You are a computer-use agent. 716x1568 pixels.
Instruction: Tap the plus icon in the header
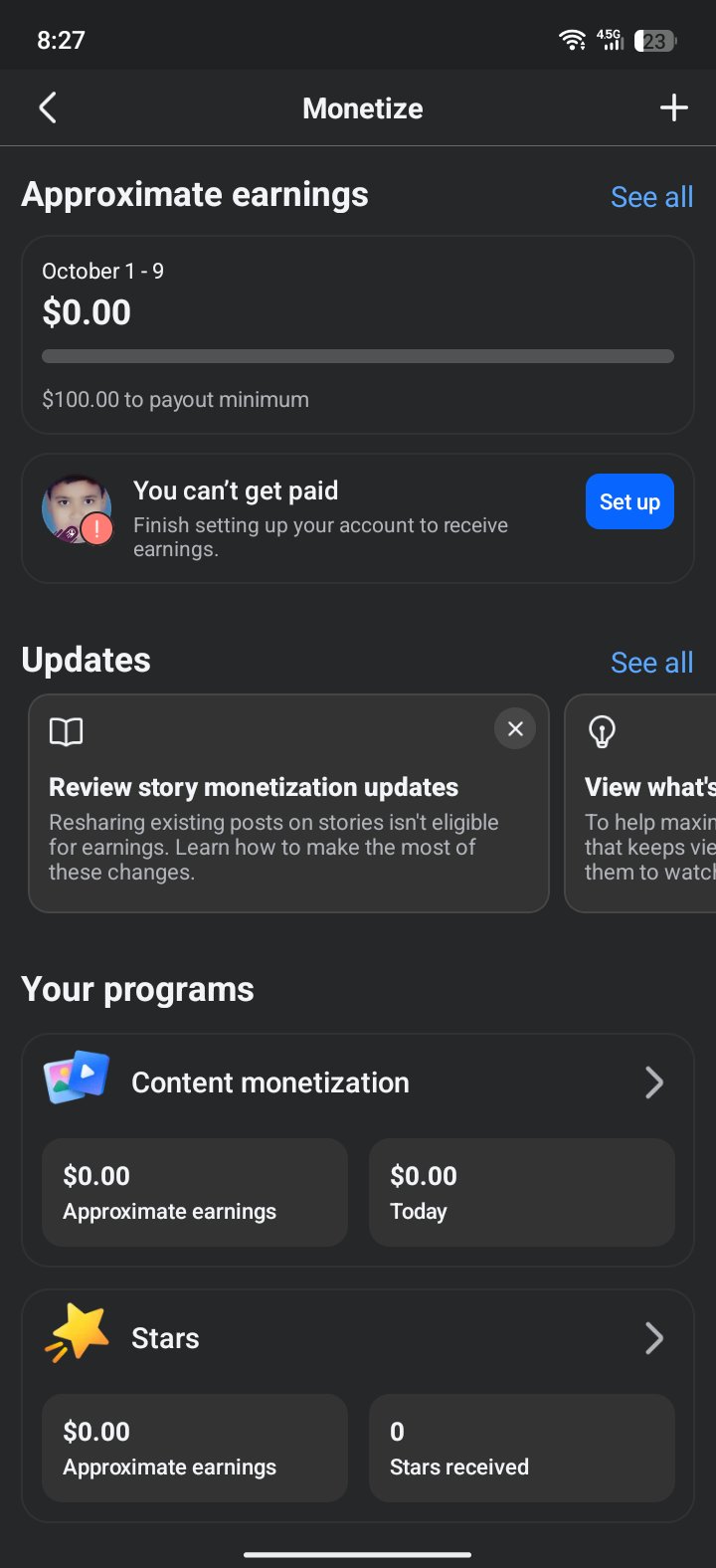(674, 107)
